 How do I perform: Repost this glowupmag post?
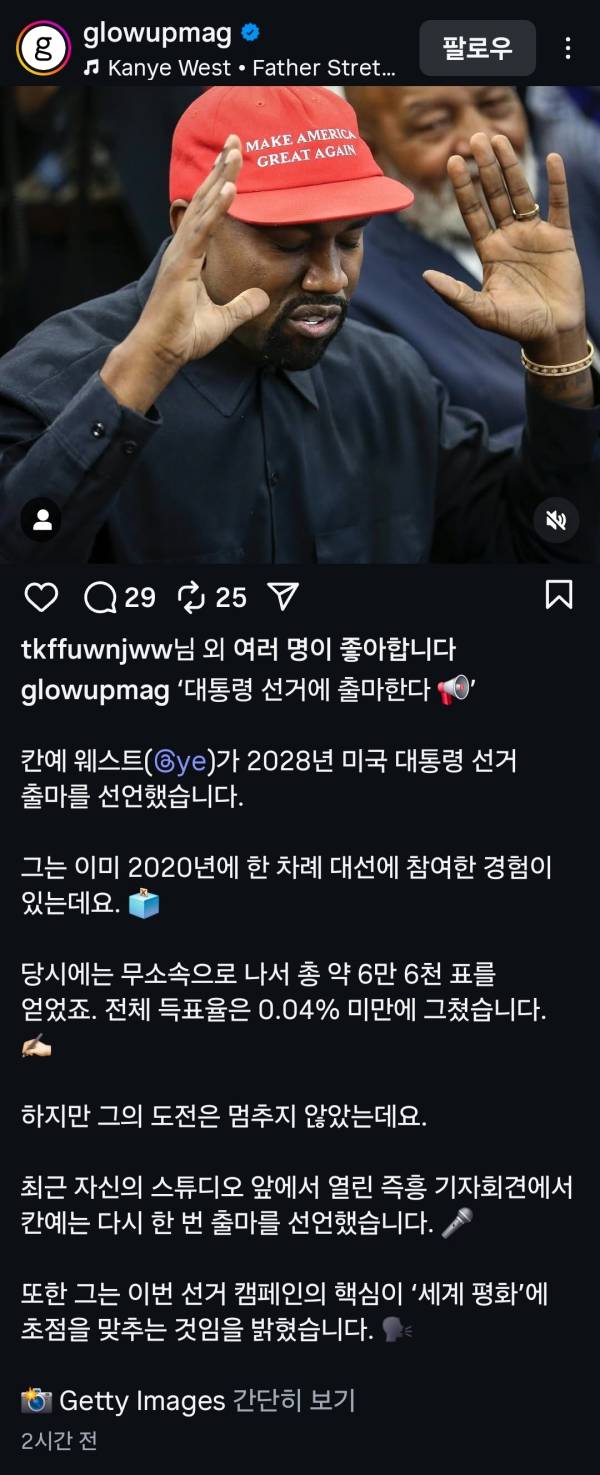pos(191,597)
